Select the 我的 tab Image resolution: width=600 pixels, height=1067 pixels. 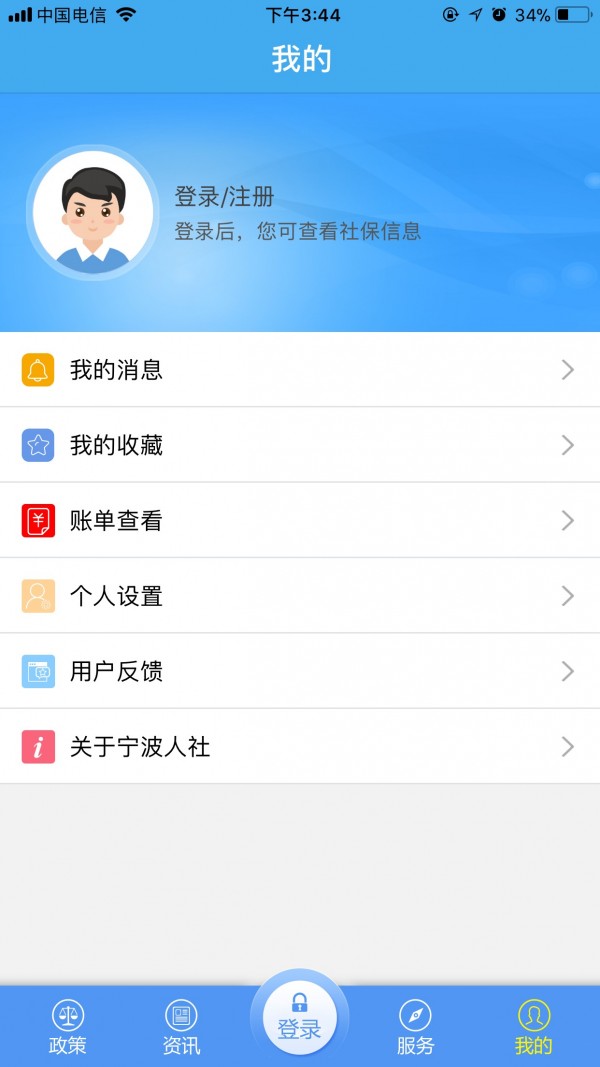tap(533, 1027)
